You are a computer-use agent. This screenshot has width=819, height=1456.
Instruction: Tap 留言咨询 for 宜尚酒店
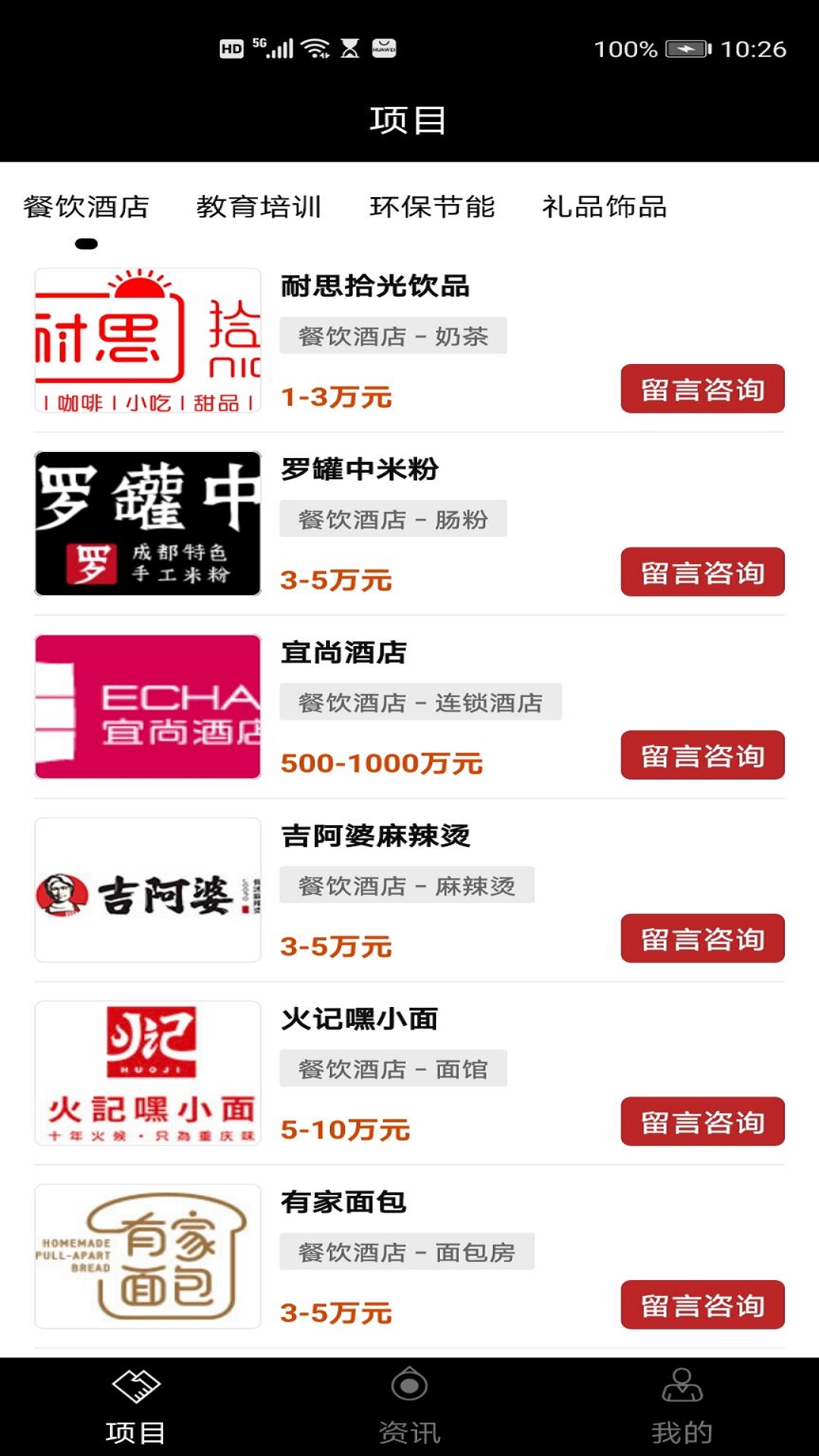tap(702, 755)
